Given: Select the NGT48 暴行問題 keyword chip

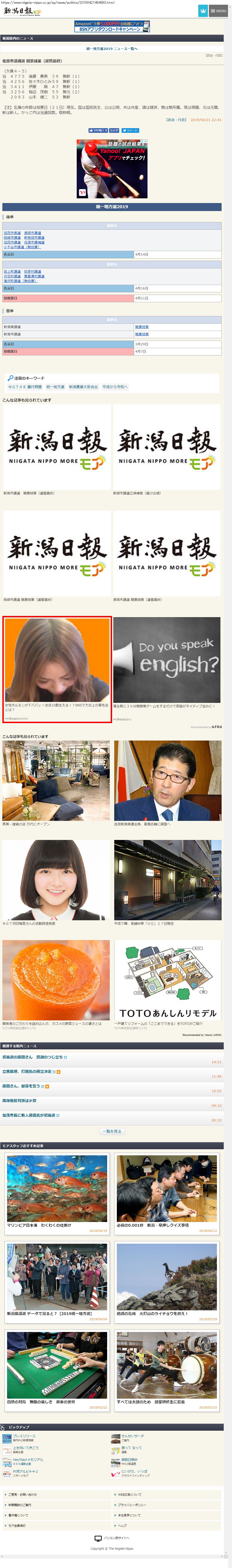Looking at the screenshot, I should (25, 387).
